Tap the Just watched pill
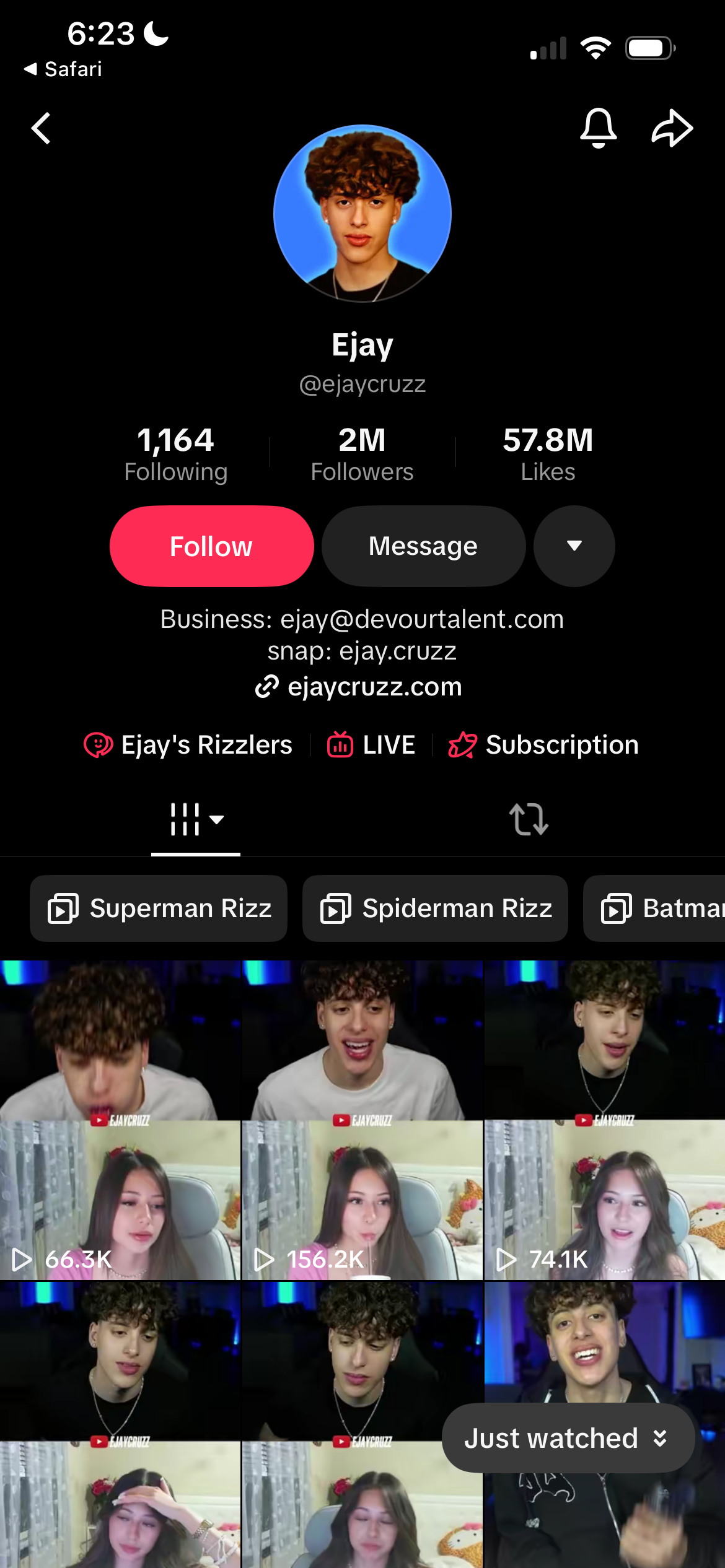 click(567, 1438)
